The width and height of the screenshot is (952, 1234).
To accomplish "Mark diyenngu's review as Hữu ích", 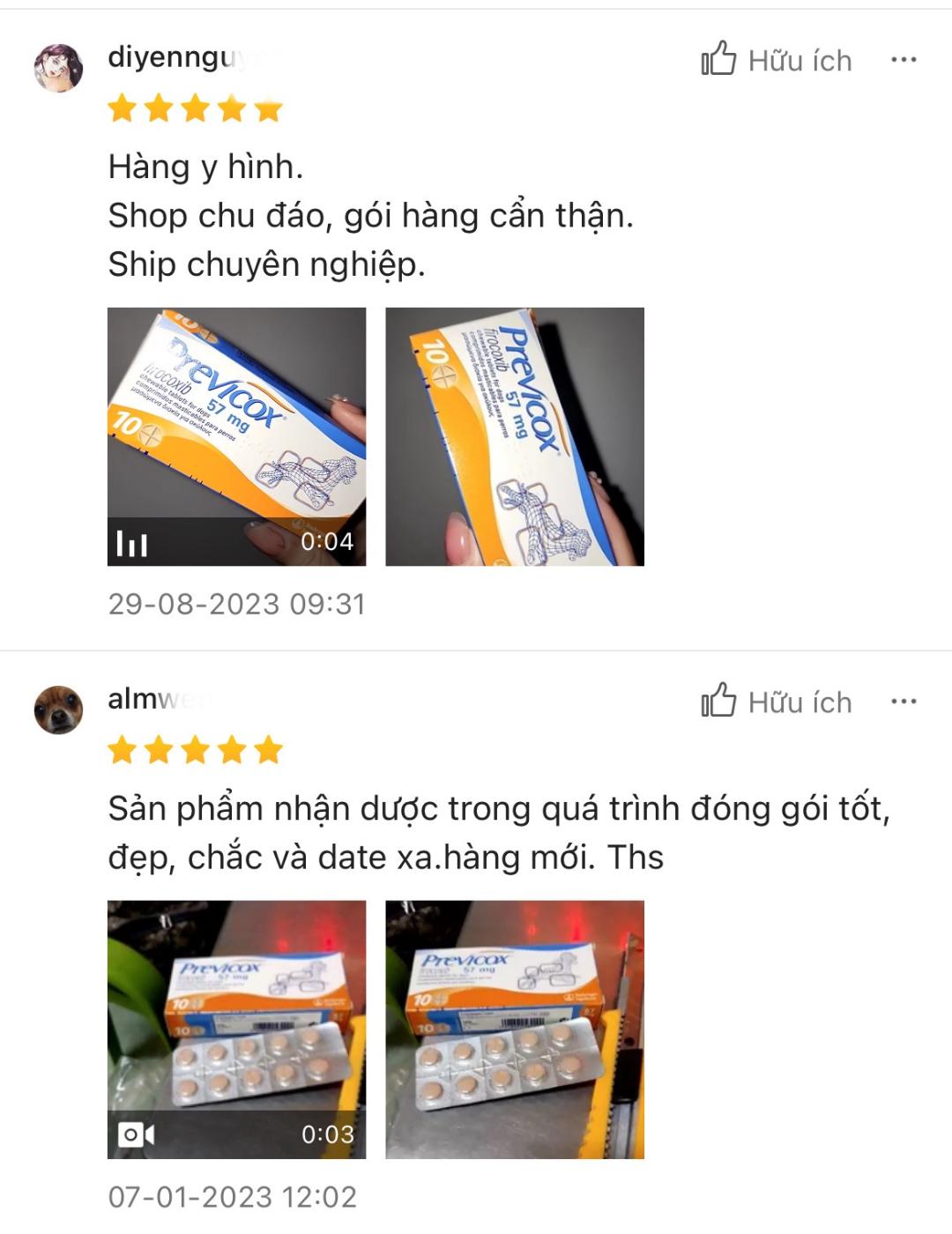I will pos(776,60).
